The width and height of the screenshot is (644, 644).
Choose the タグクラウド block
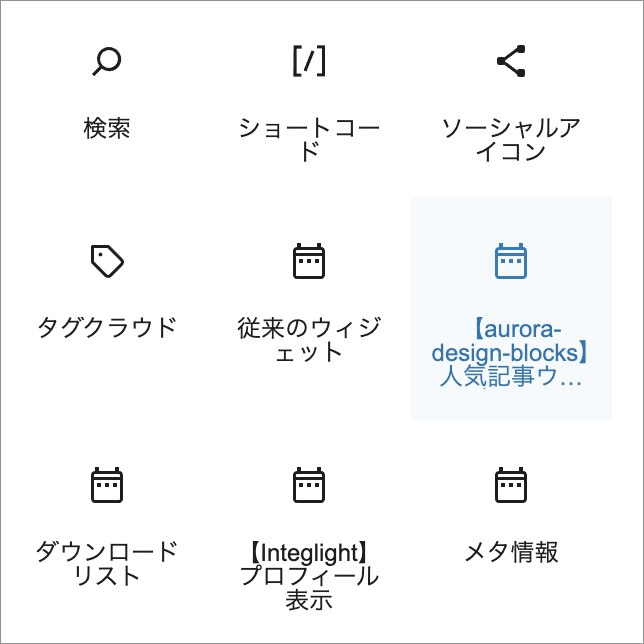[x=107, y=290]
